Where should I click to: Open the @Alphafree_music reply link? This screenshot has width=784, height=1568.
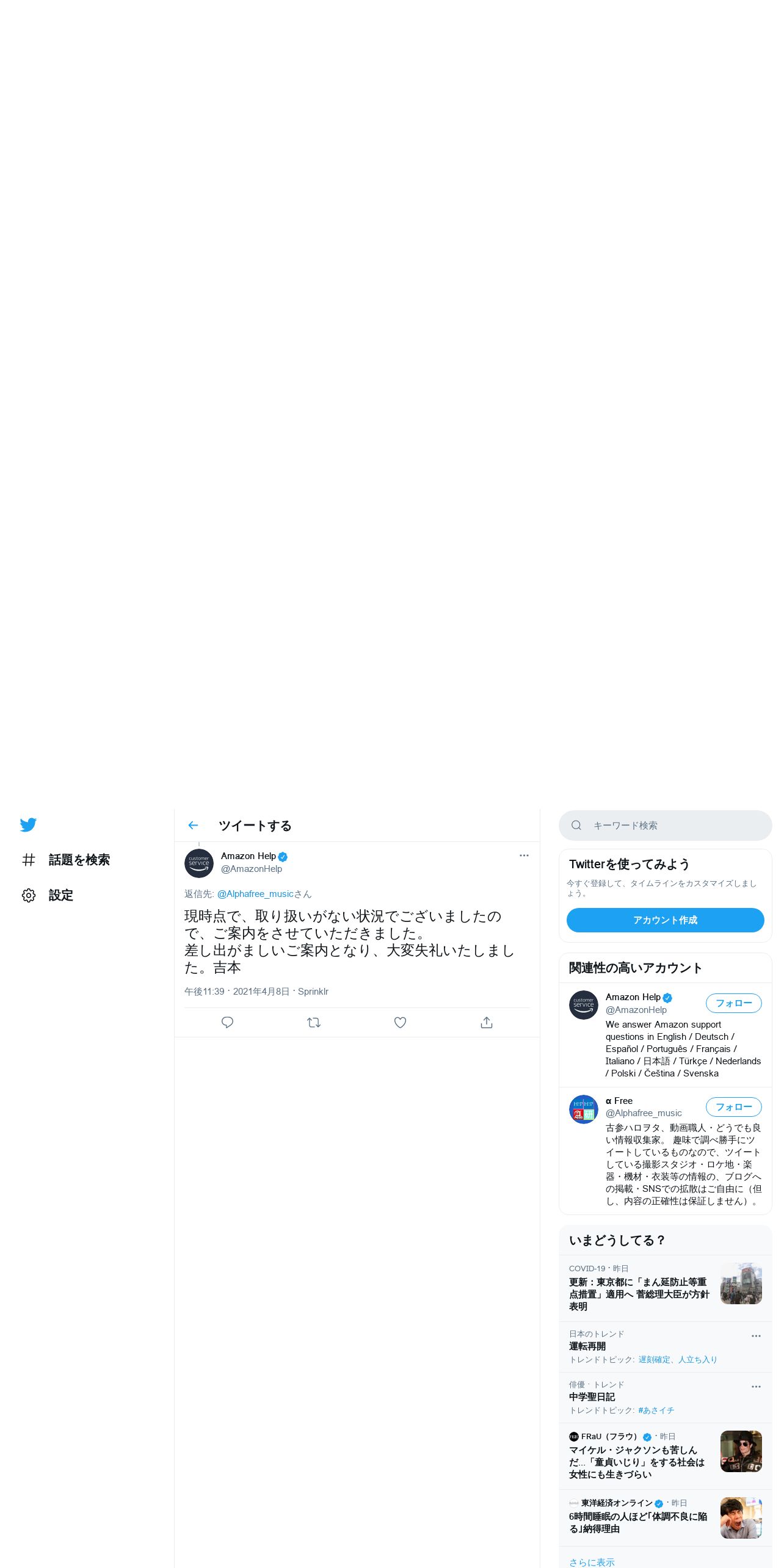(255, 894)
